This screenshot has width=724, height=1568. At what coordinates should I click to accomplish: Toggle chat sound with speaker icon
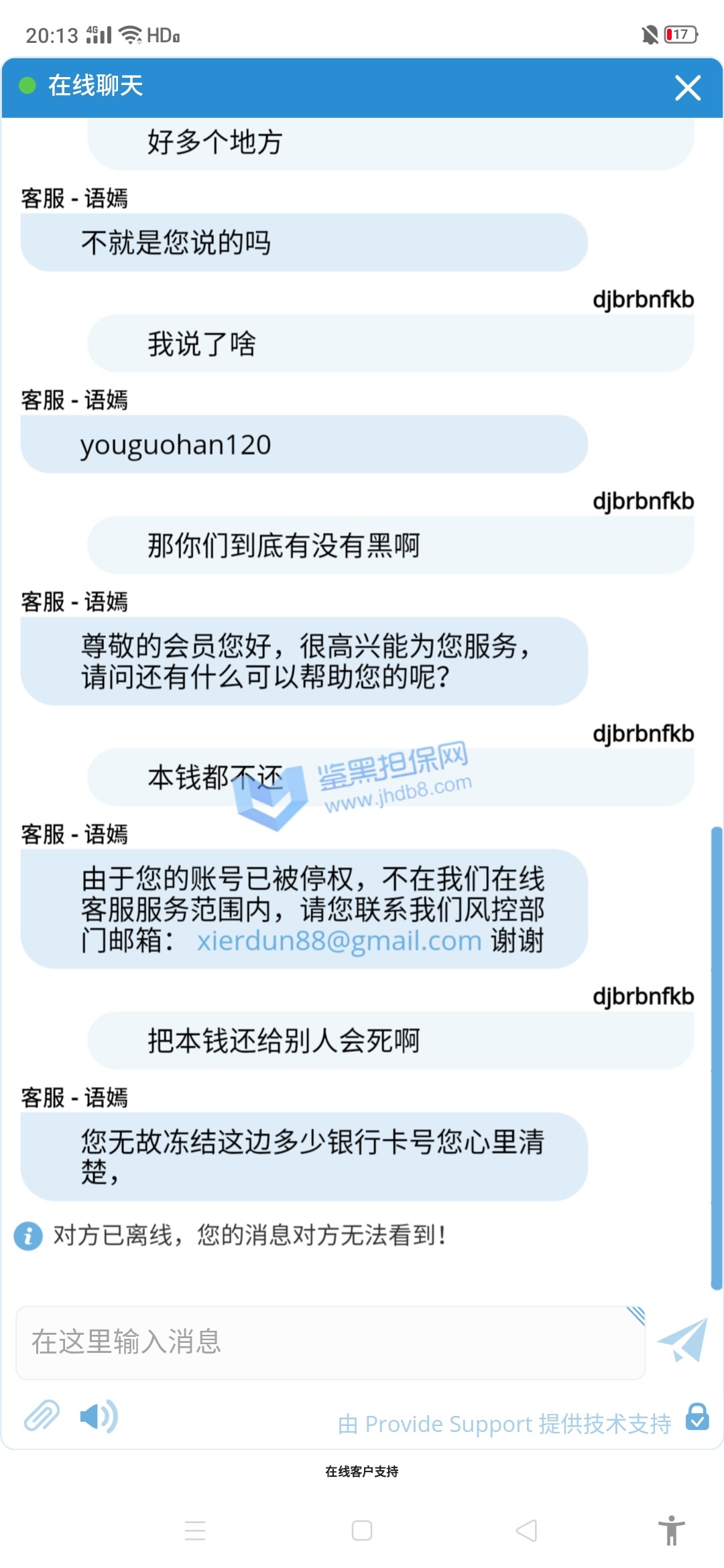(x=99, y=1417)
